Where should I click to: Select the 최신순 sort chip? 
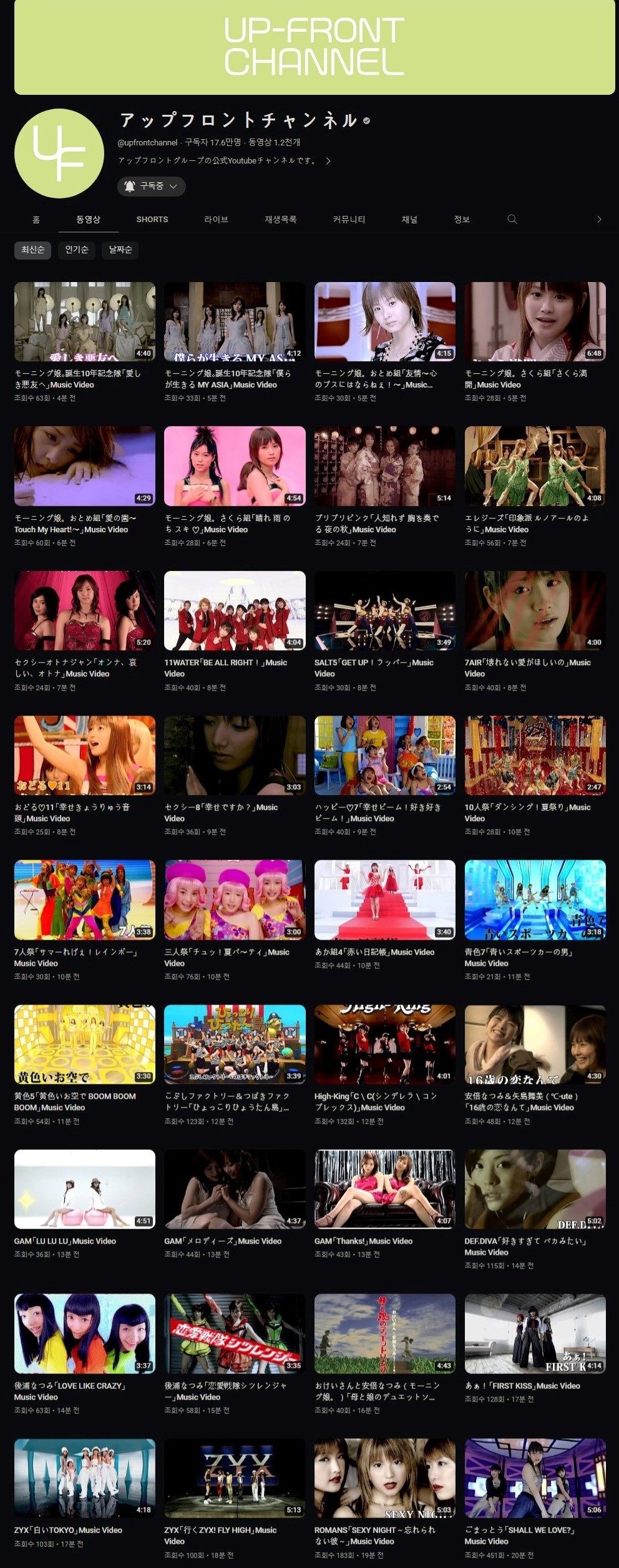32,250
